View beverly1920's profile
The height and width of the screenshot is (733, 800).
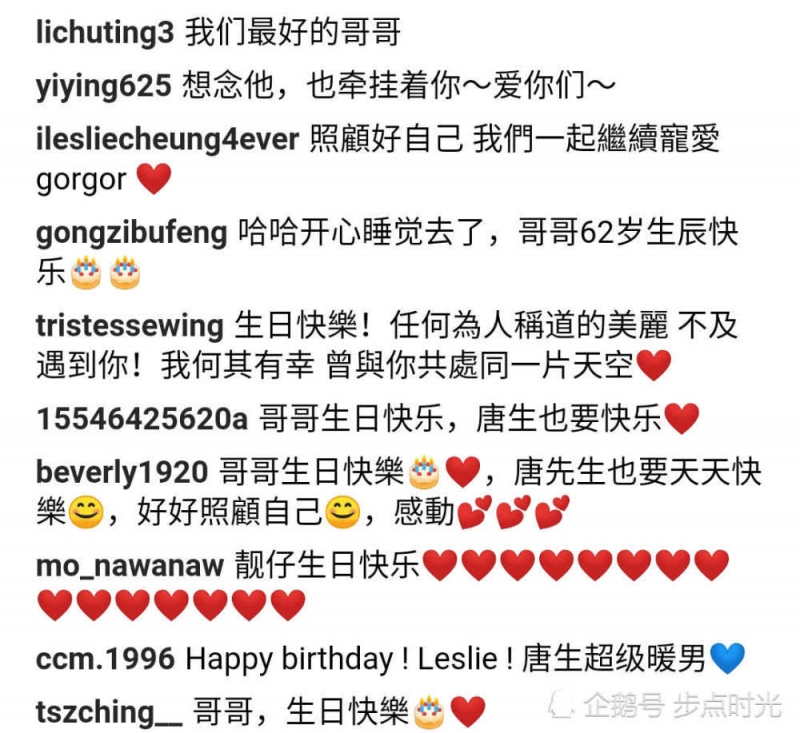(122, 471)
